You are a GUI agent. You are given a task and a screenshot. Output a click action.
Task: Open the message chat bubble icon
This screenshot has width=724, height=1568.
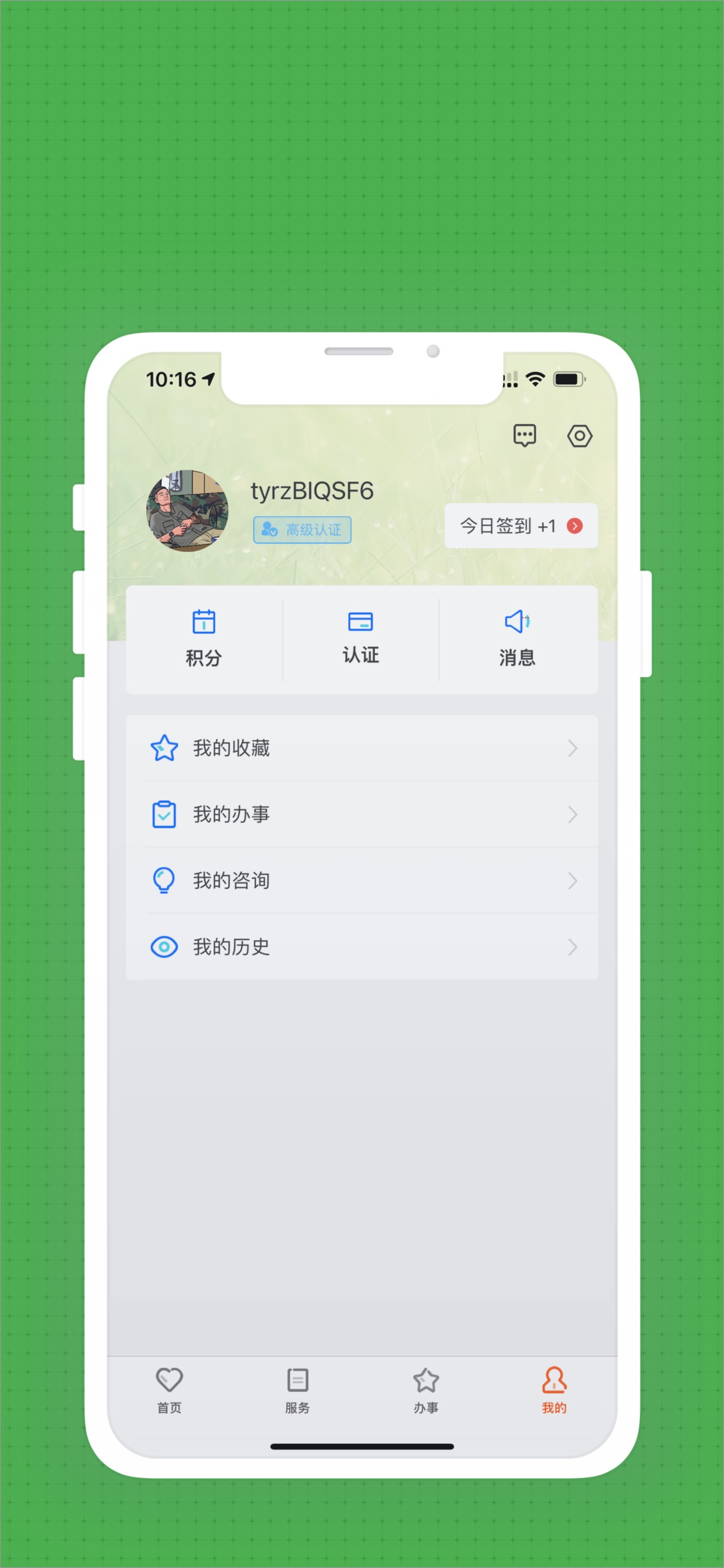525,436
